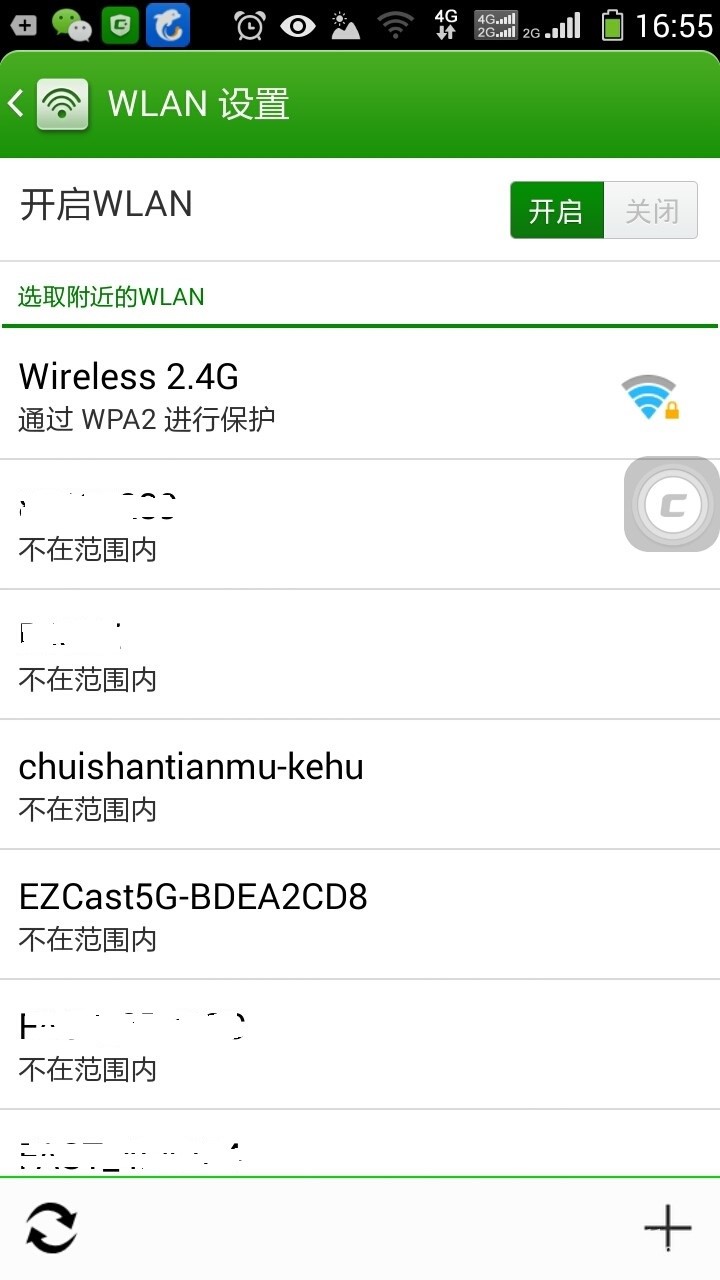Screen dimensions: 720x1280
Task: Switch WLAN to 开启
Action: (556, 211)
